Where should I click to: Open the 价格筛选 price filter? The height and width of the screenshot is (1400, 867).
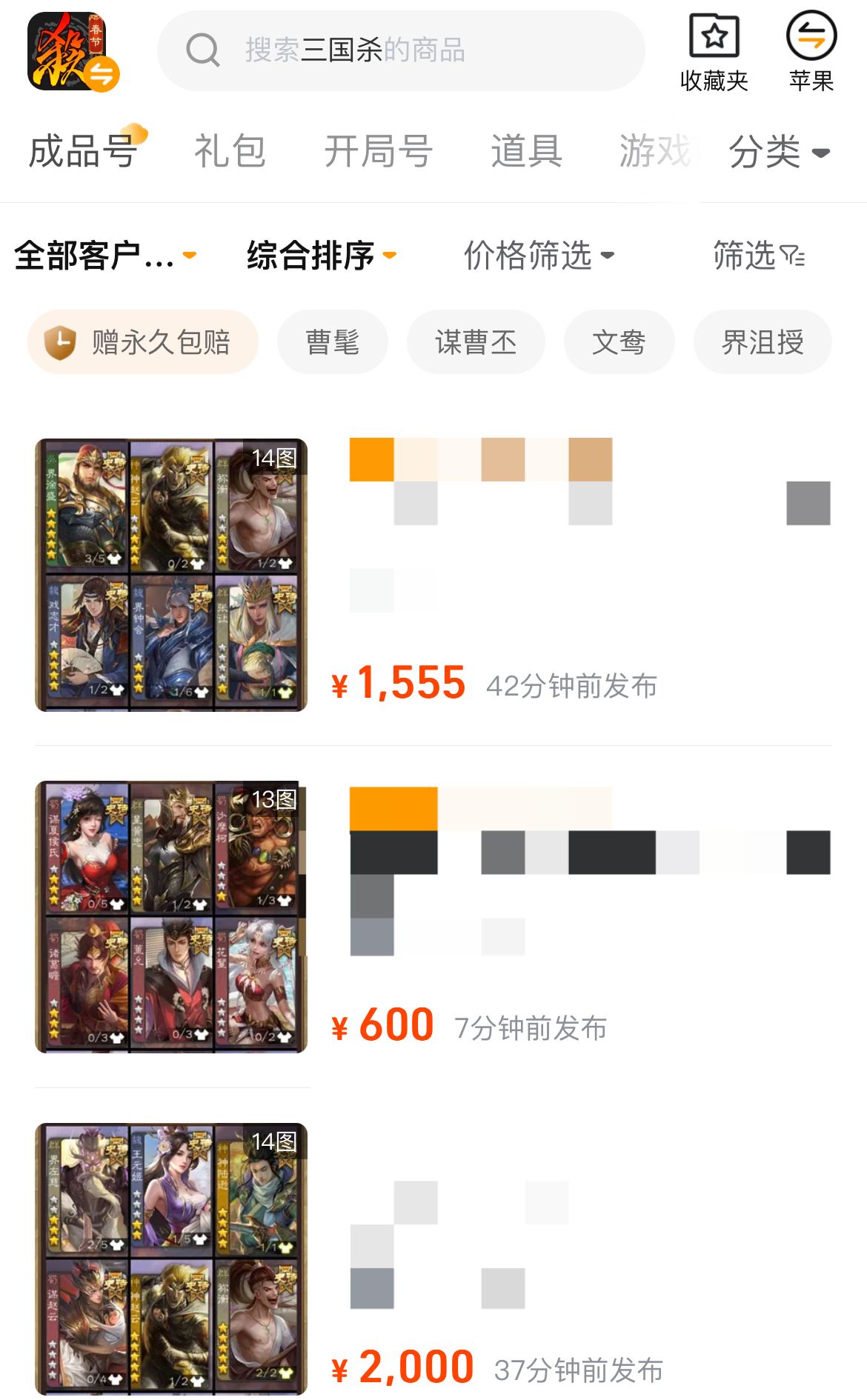539,256
